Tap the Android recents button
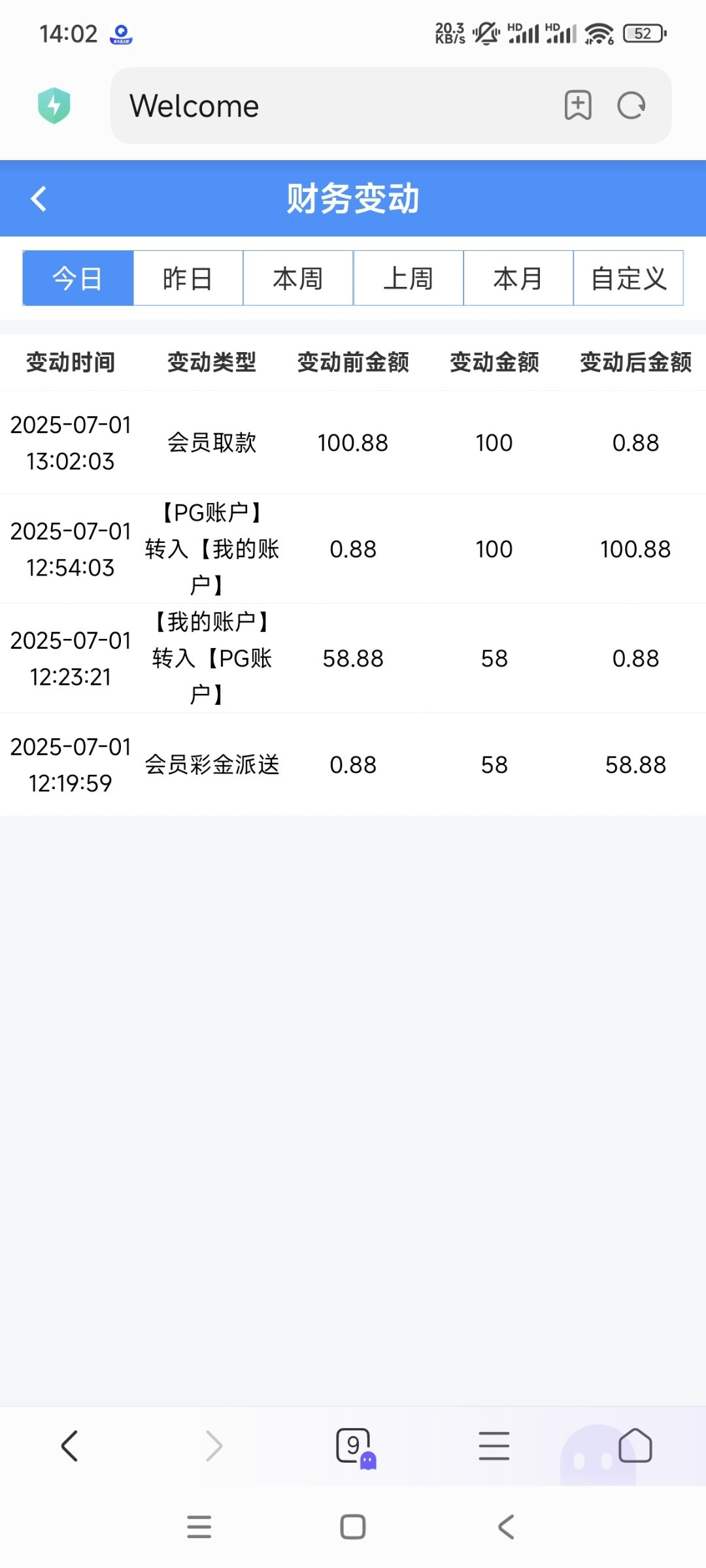The height and width of the screenshot is (1568, 706). coord(200,1526)
